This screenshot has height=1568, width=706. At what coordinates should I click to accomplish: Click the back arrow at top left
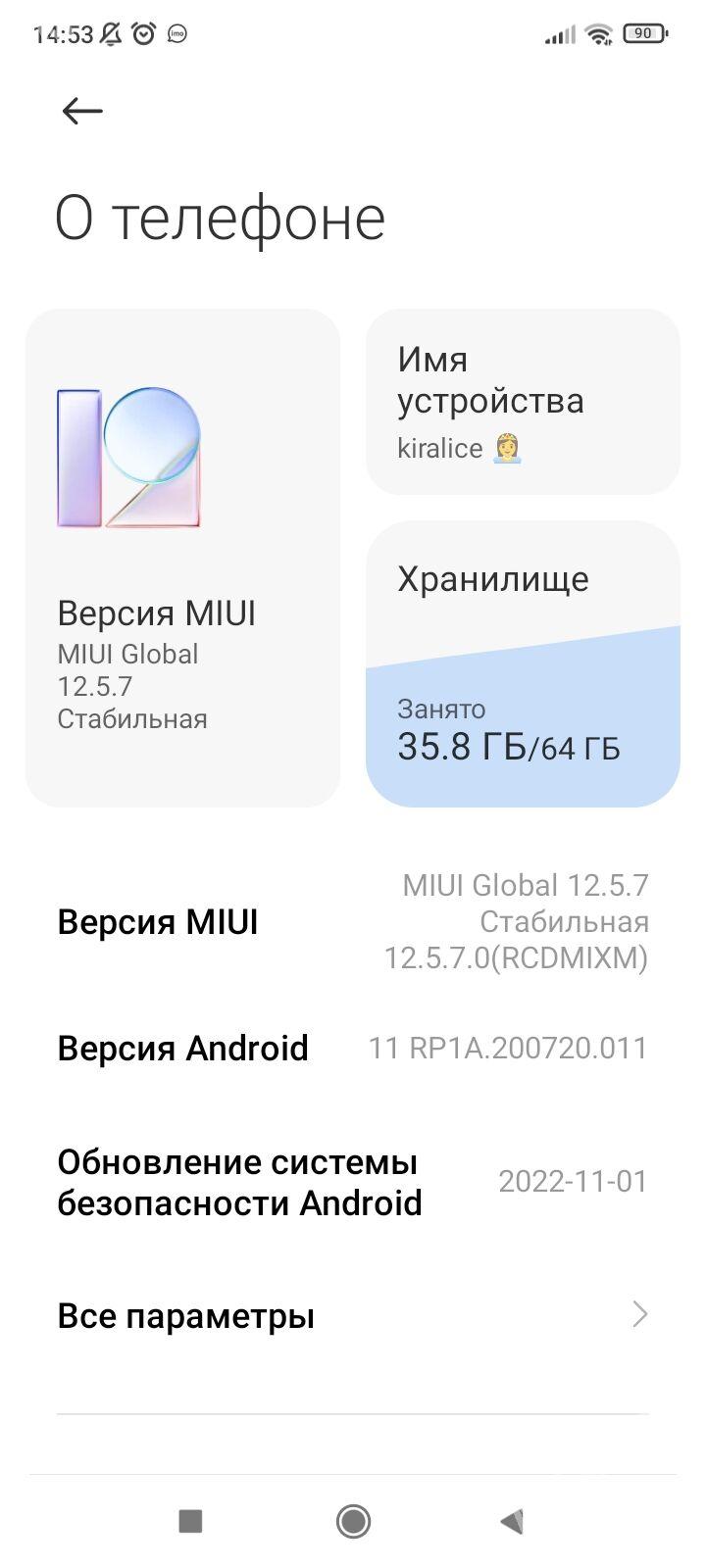coord(81,110)
